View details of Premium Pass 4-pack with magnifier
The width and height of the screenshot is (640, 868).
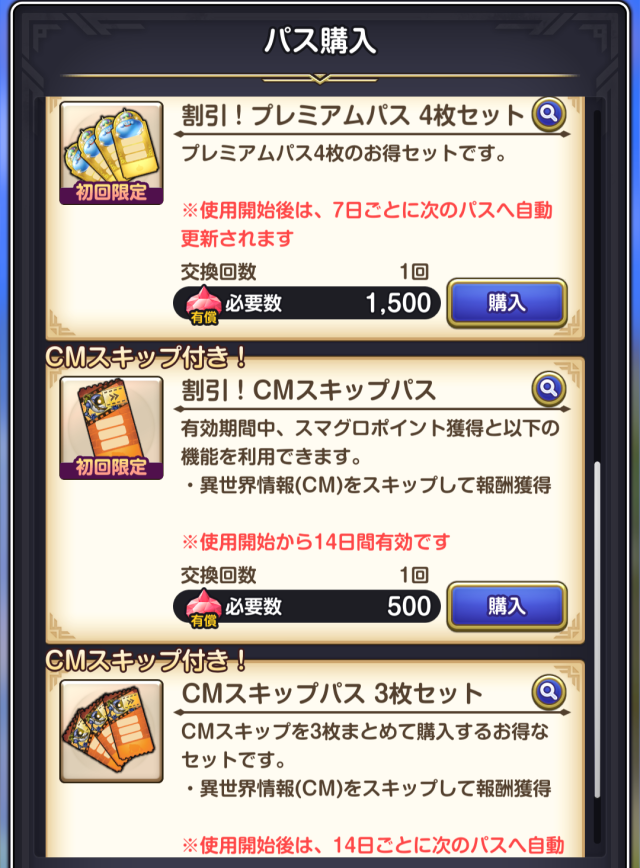547,114
